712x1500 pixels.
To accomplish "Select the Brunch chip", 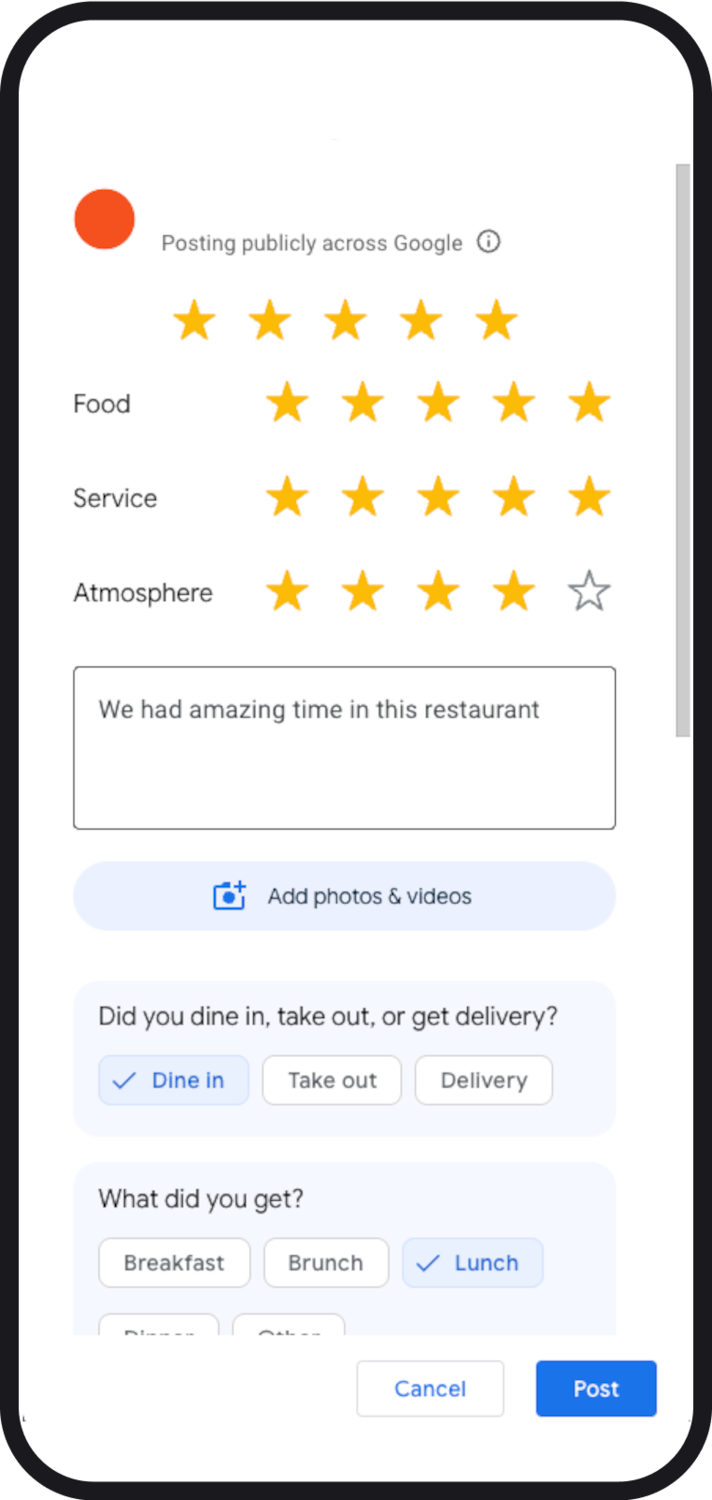I will 326,1263.
